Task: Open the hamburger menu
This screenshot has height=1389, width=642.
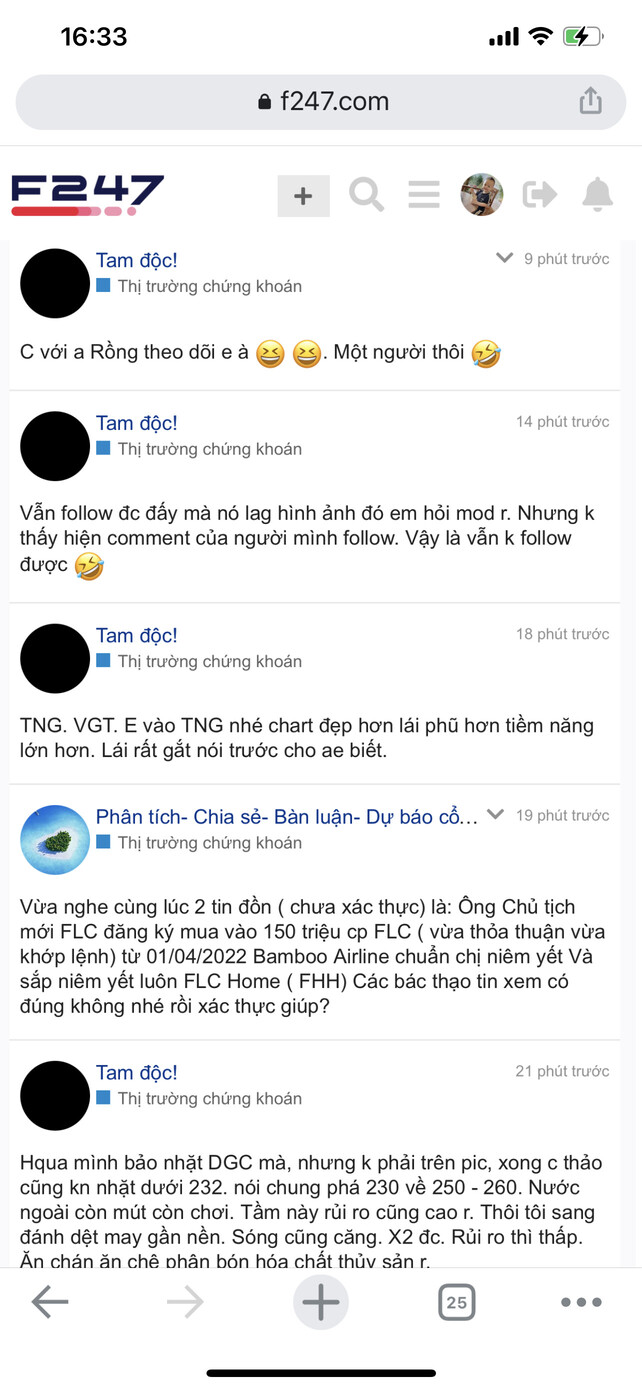Action: pyautogui.click(x=424, y=195)
